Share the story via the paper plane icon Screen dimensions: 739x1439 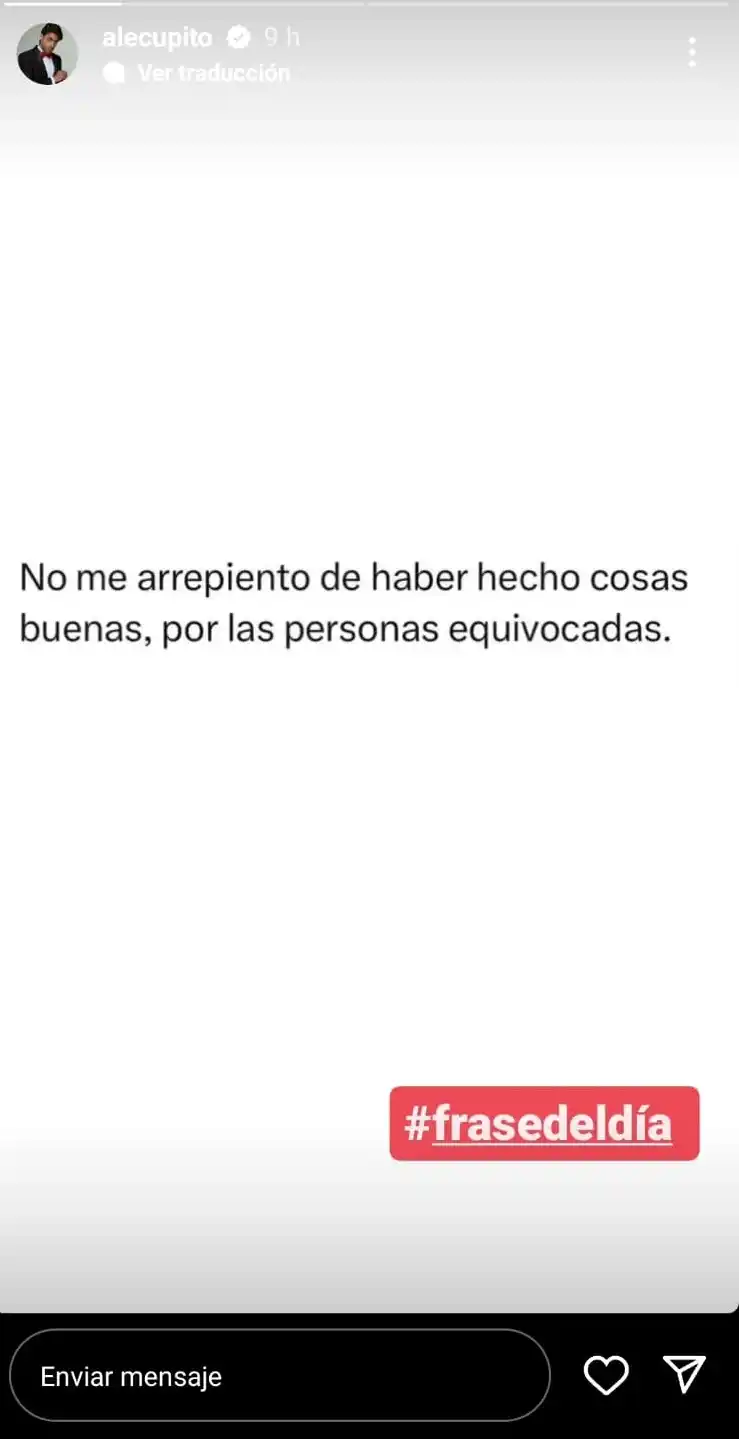pyautogui.click(x=684, y=1376)
